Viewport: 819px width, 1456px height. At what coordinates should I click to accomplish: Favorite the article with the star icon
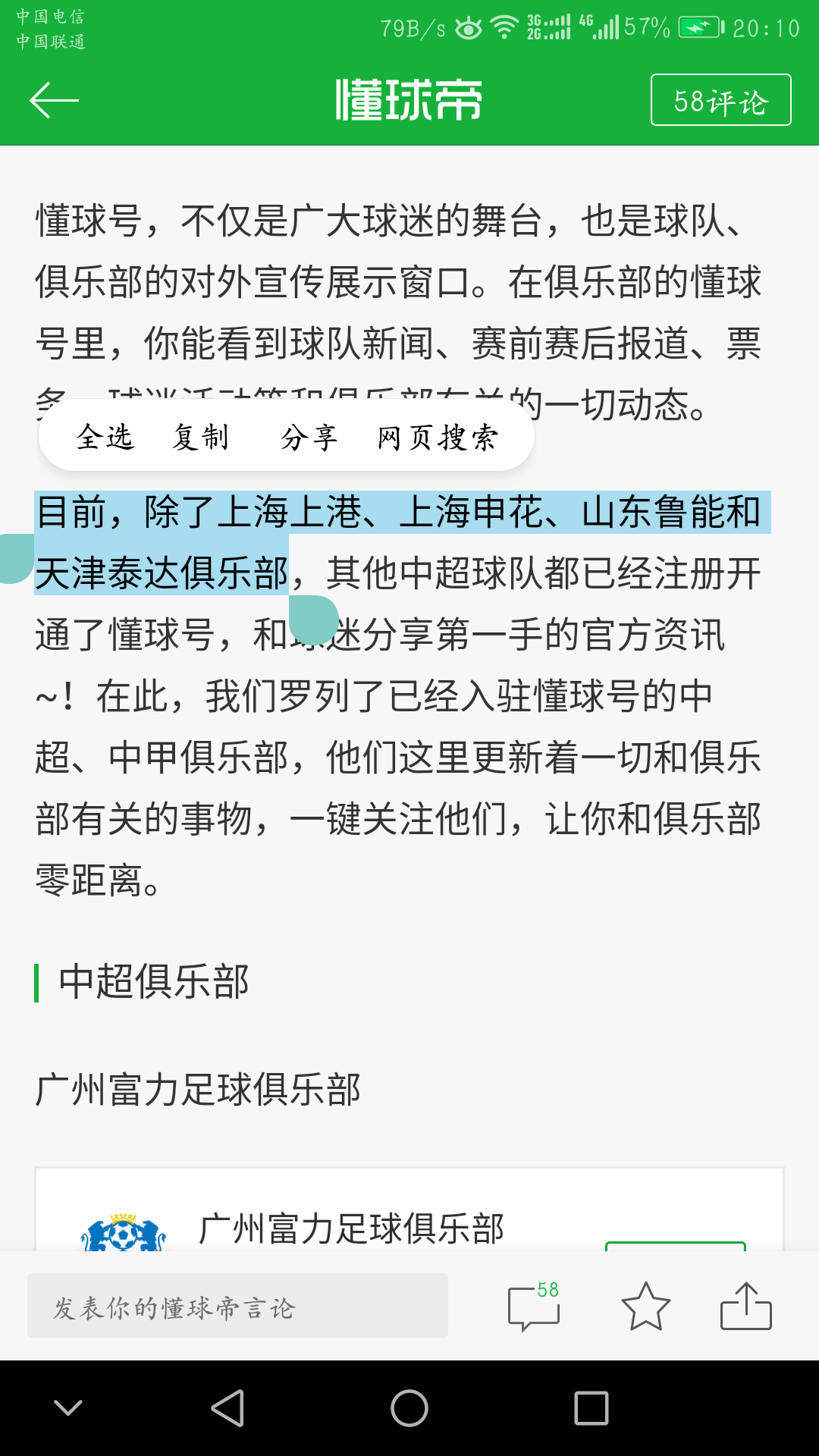coord(646,1304)
